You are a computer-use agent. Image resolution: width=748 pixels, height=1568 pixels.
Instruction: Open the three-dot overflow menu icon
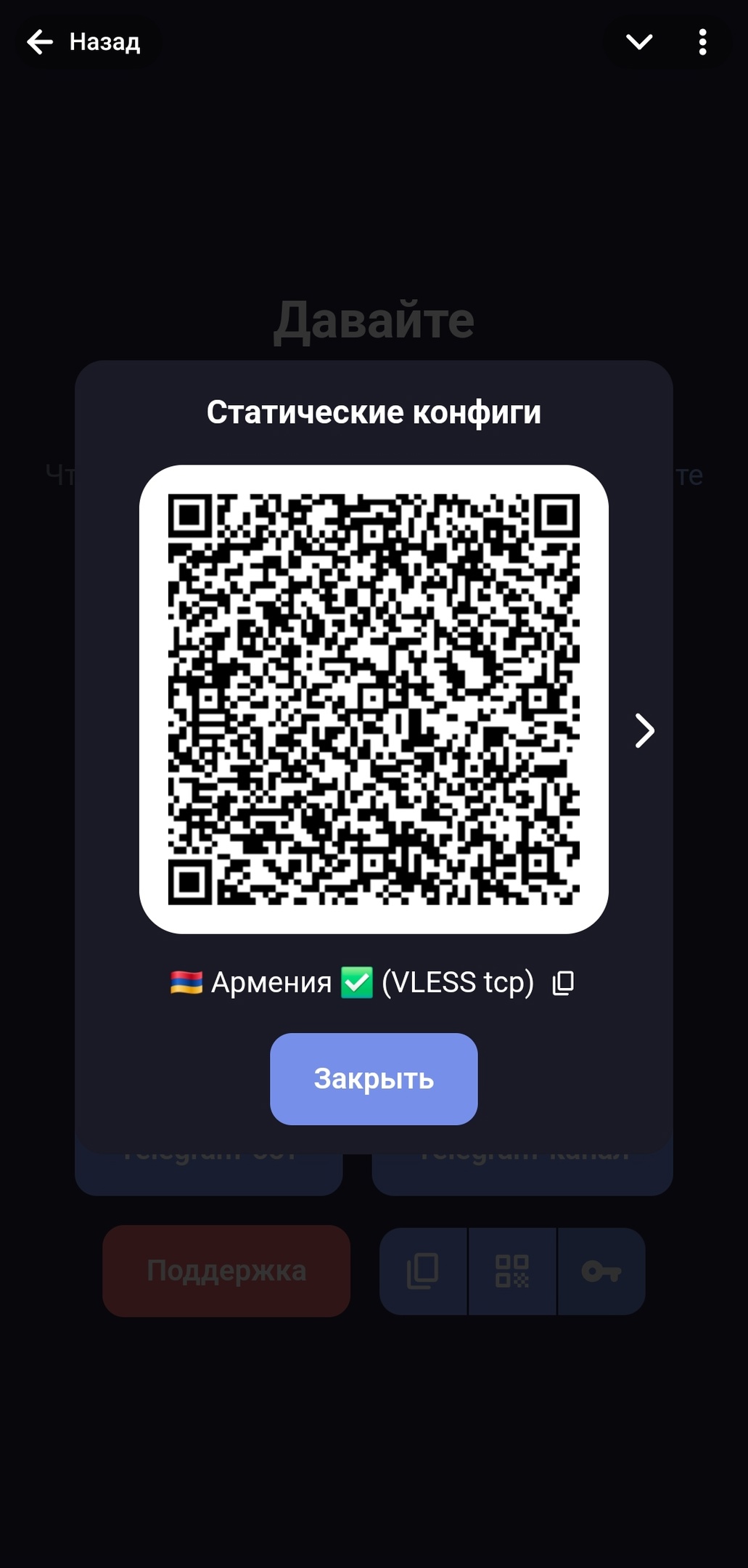tap(702, 43)
